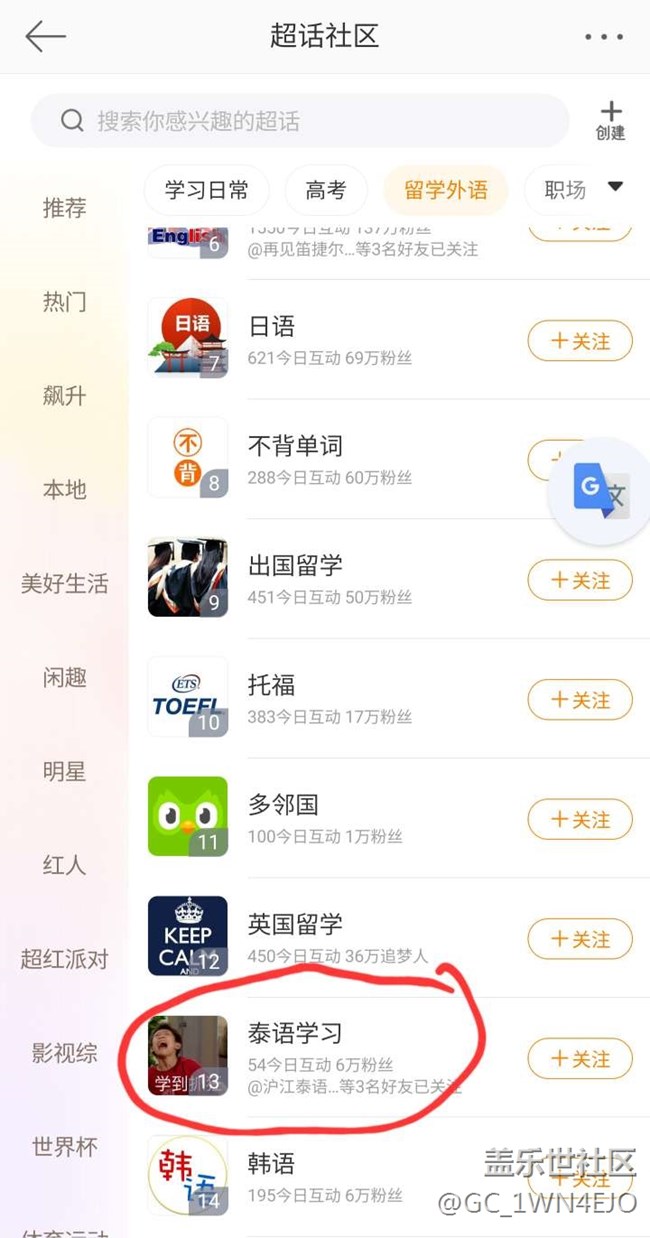Screen dimensions: 650x1238
Task: Follow the 出国留学 topic
Action: tap(580, 580)
